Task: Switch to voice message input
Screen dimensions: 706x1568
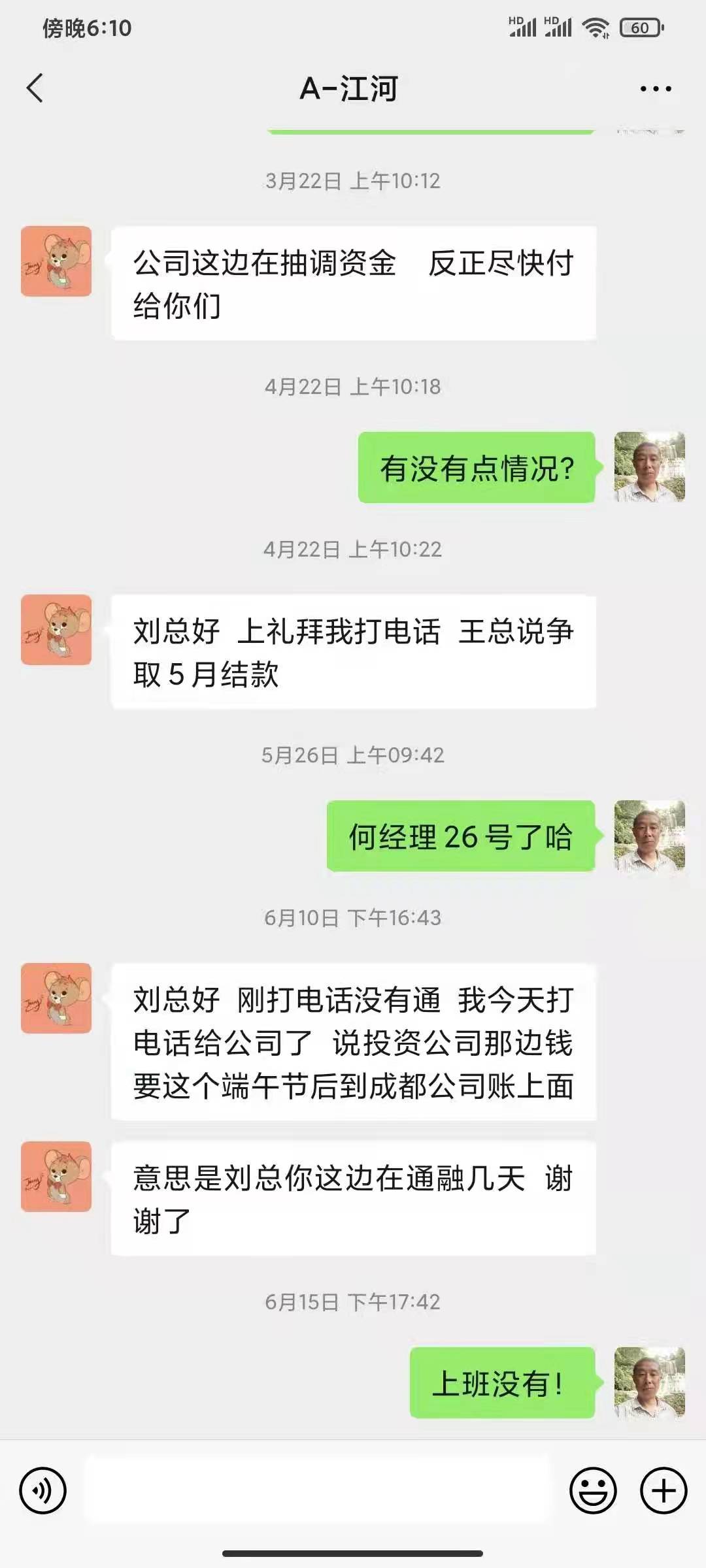Action: 43,1490
